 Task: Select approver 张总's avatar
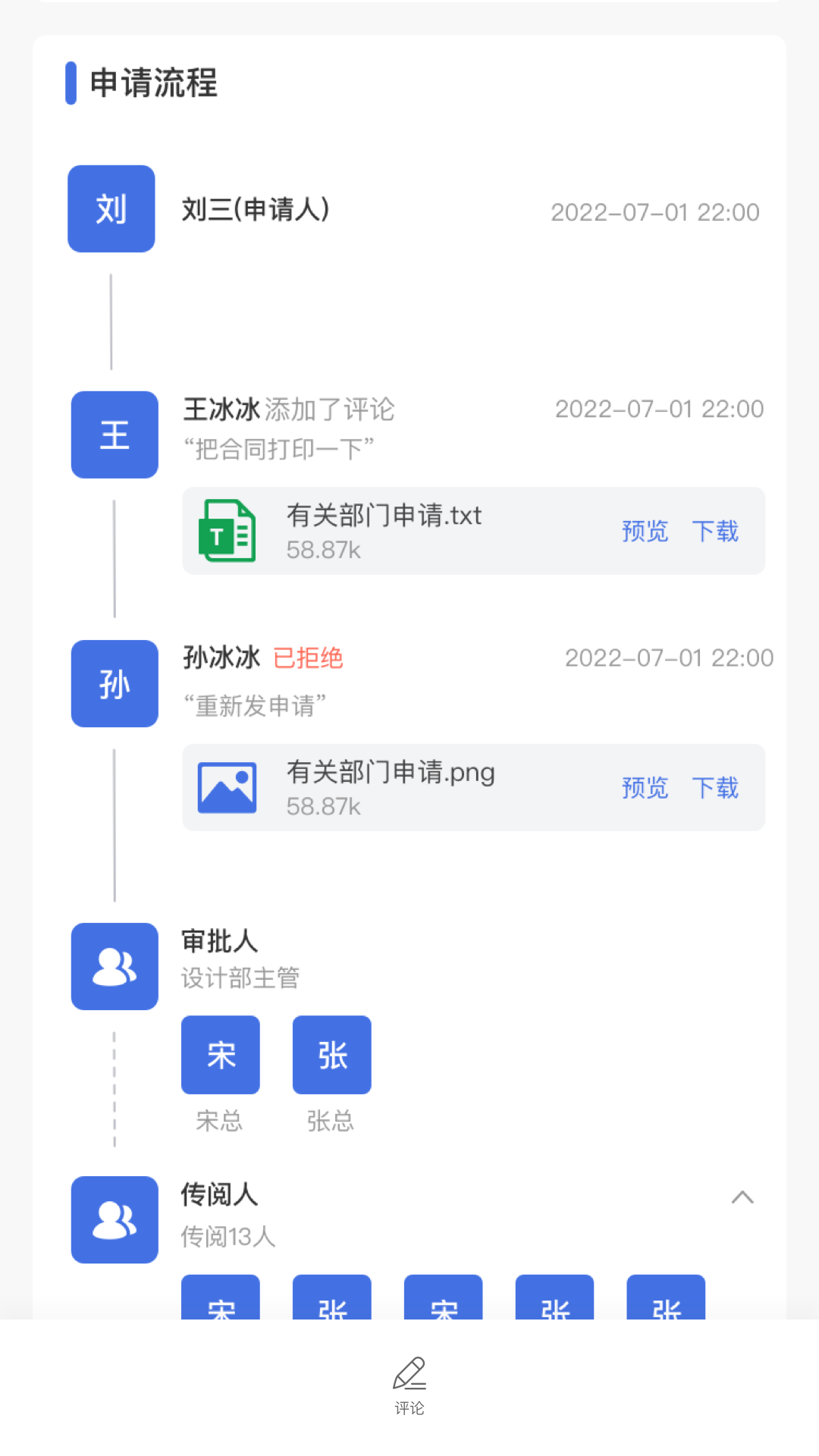point(331,1055)
